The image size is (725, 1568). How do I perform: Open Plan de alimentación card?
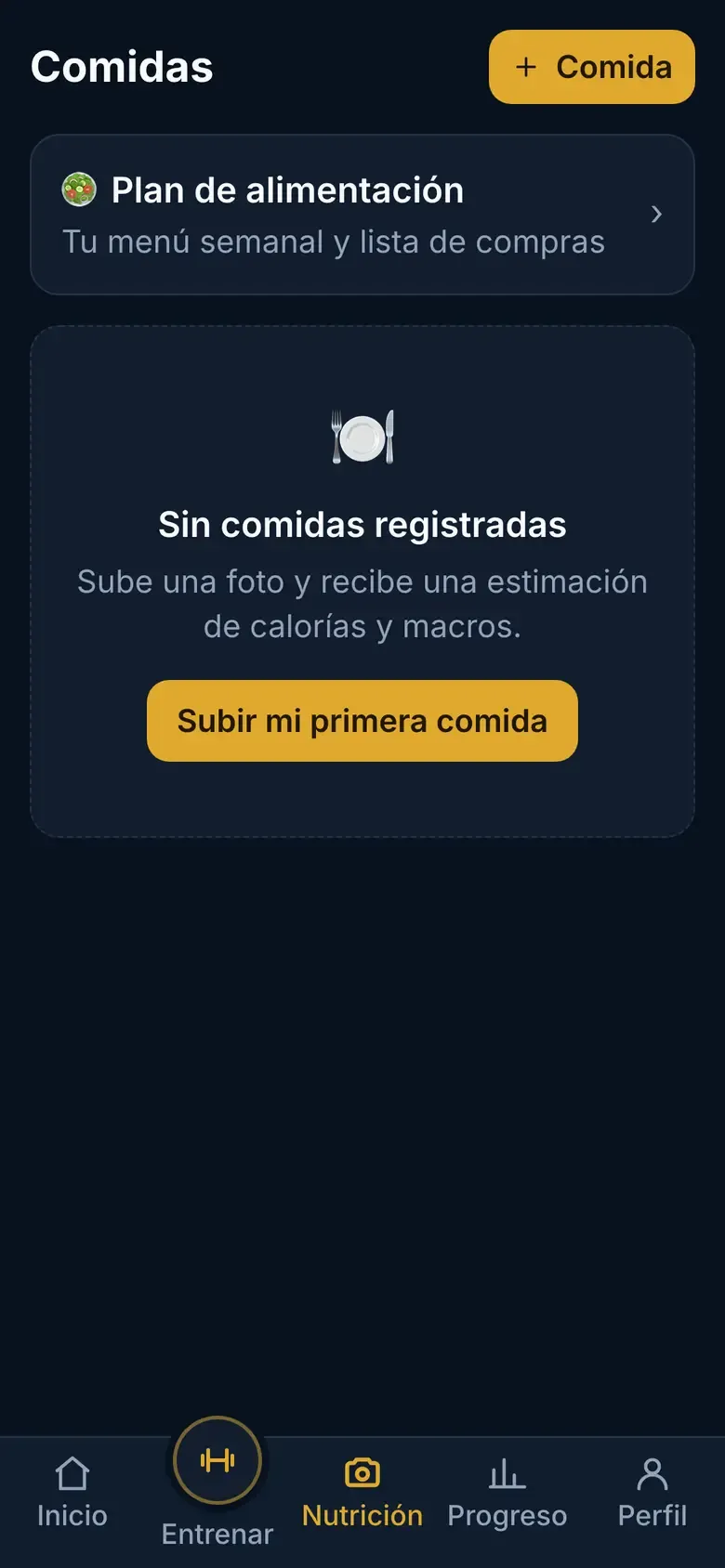[x=362, y=215]
